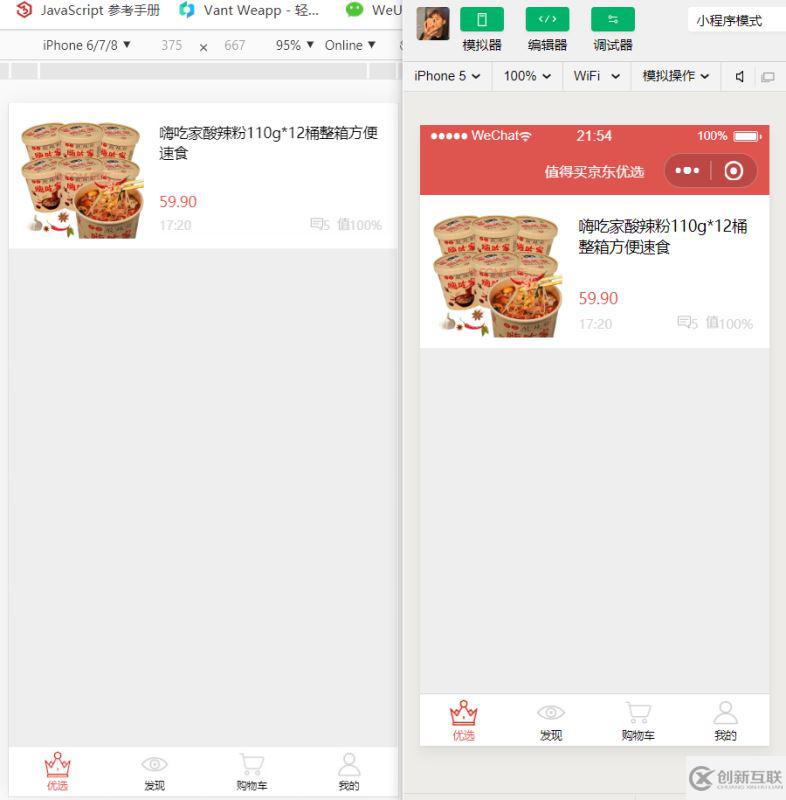Viewport: 786px width, 800px height.
Task: Open the Online throttling dropdown
Action: 350,45
